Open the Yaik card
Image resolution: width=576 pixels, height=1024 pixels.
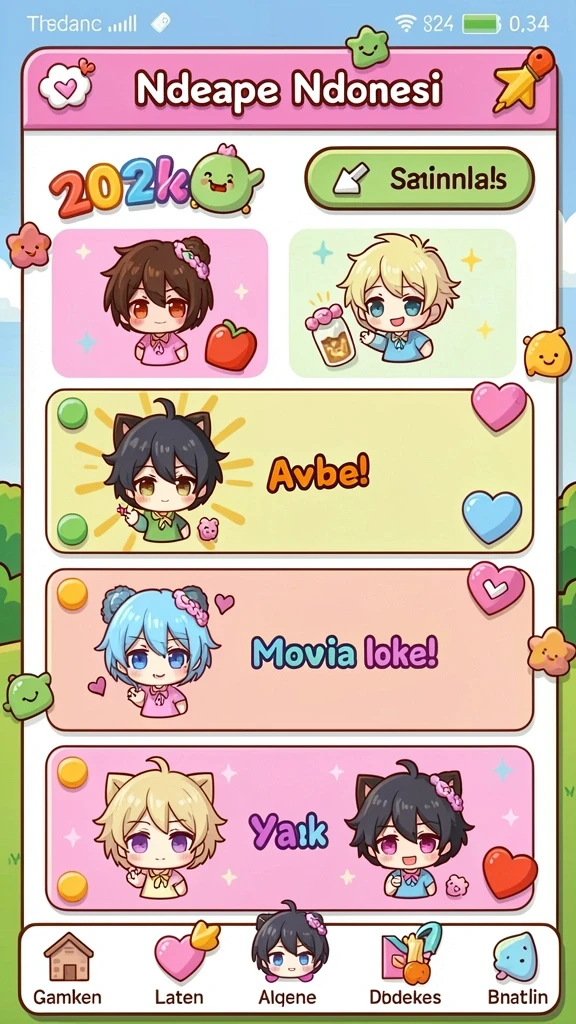[x=289, y=828]
